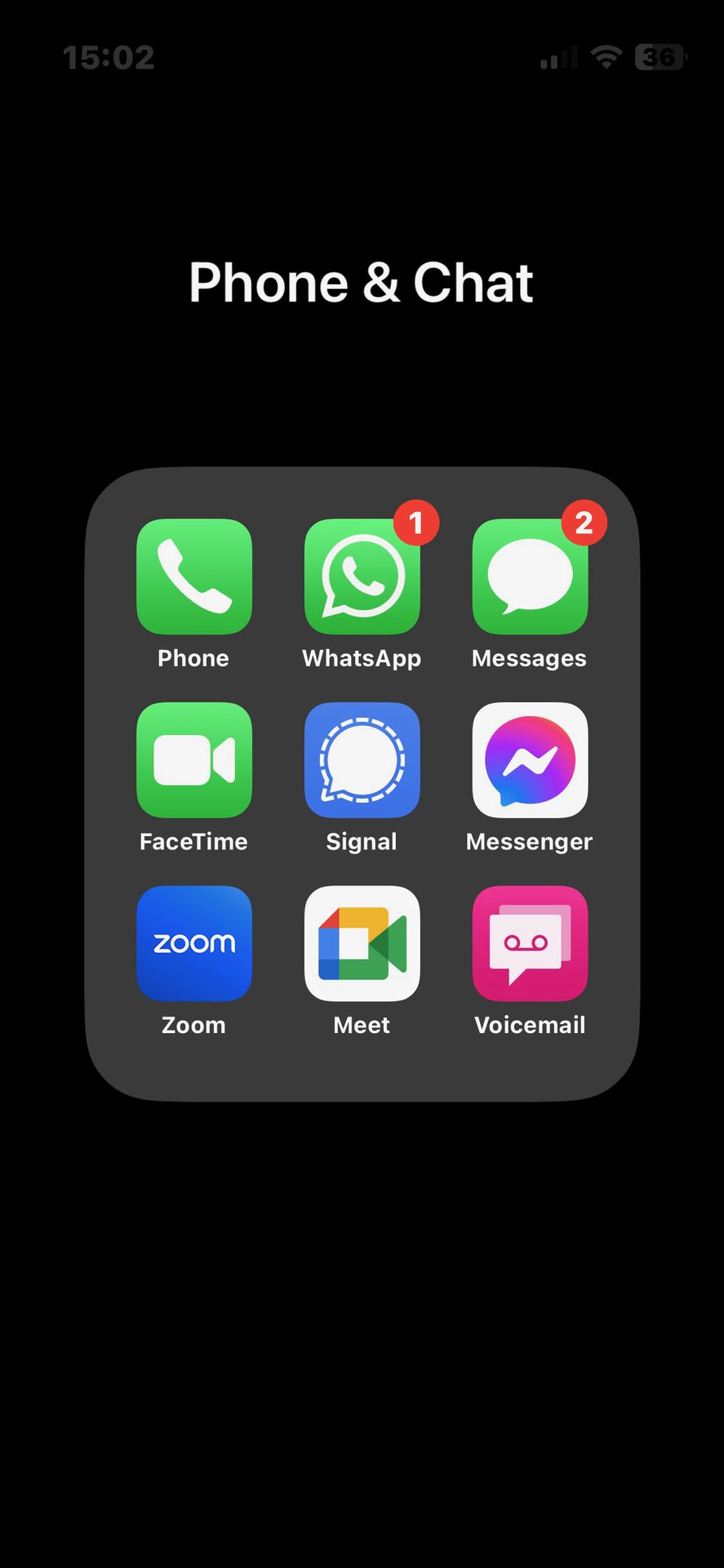Start the FaceTime app

[194, 760]
